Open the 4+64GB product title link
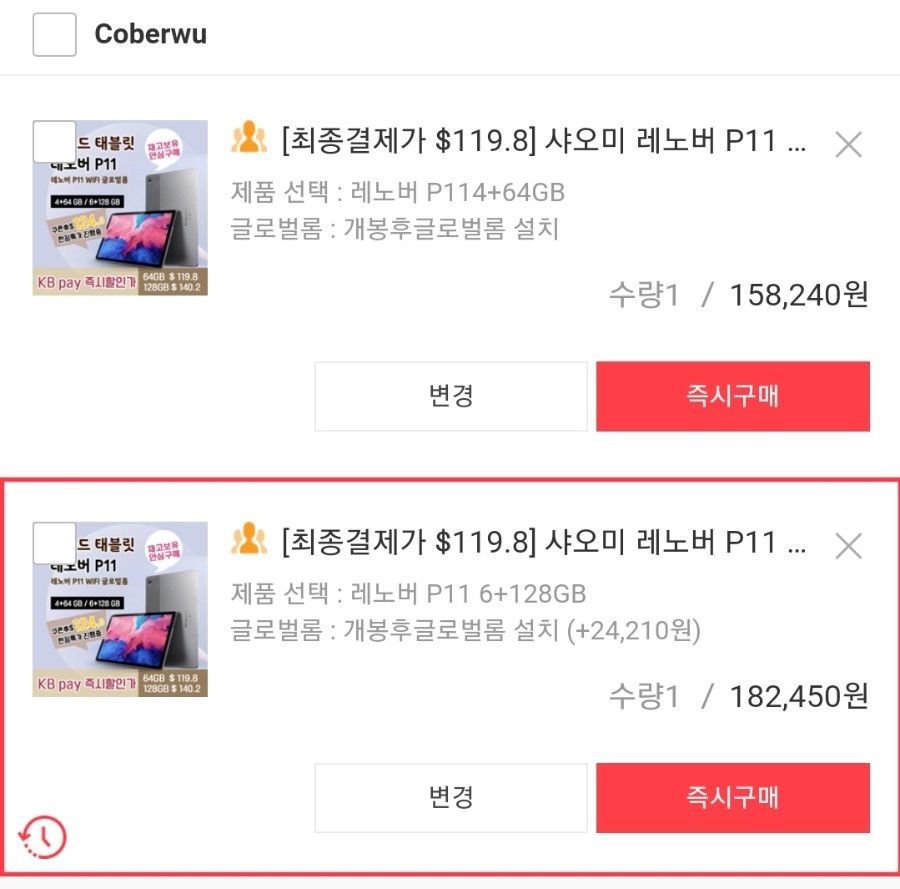 (545, 142)
